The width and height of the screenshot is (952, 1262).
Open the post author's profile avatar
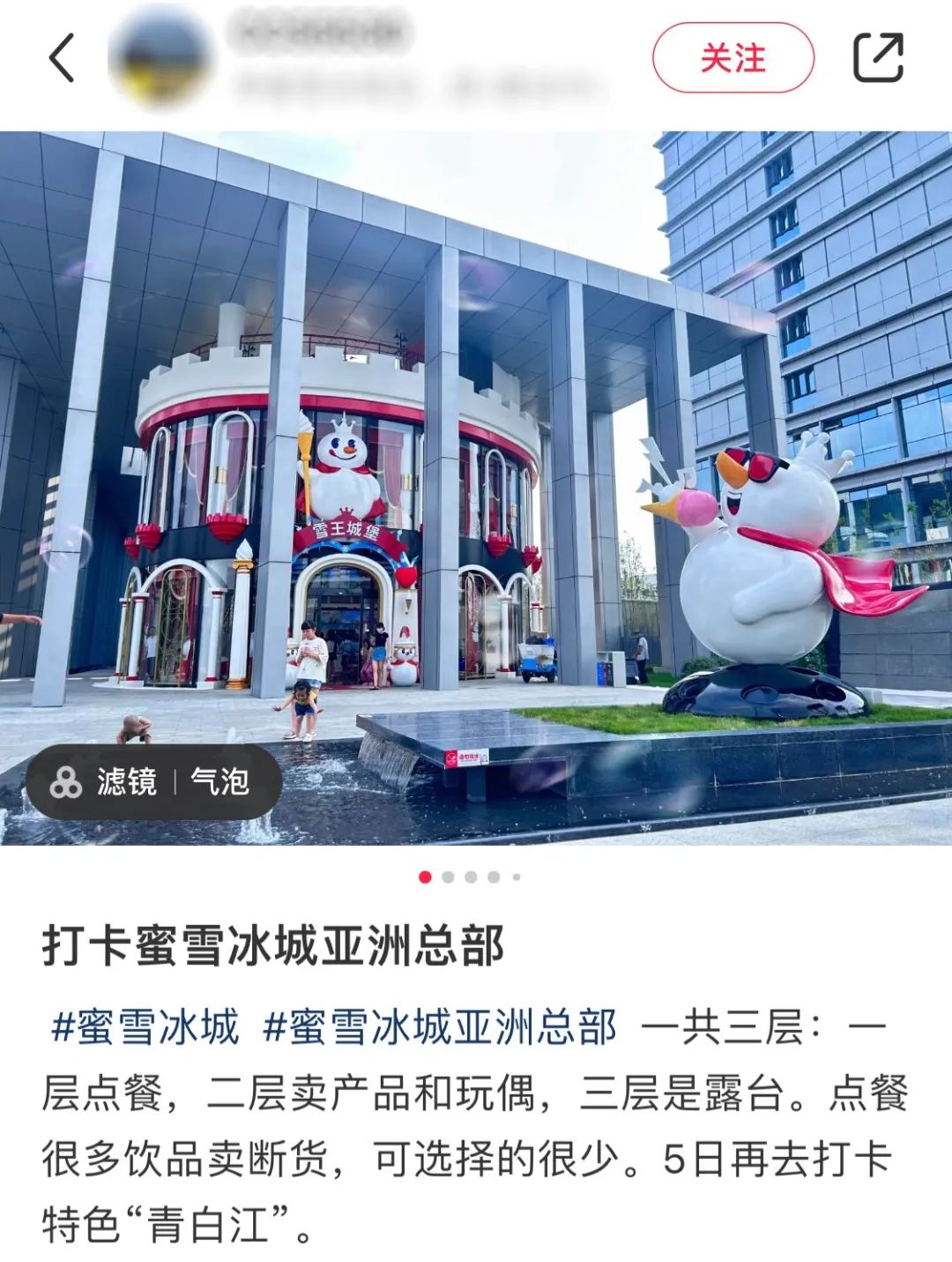160,58
